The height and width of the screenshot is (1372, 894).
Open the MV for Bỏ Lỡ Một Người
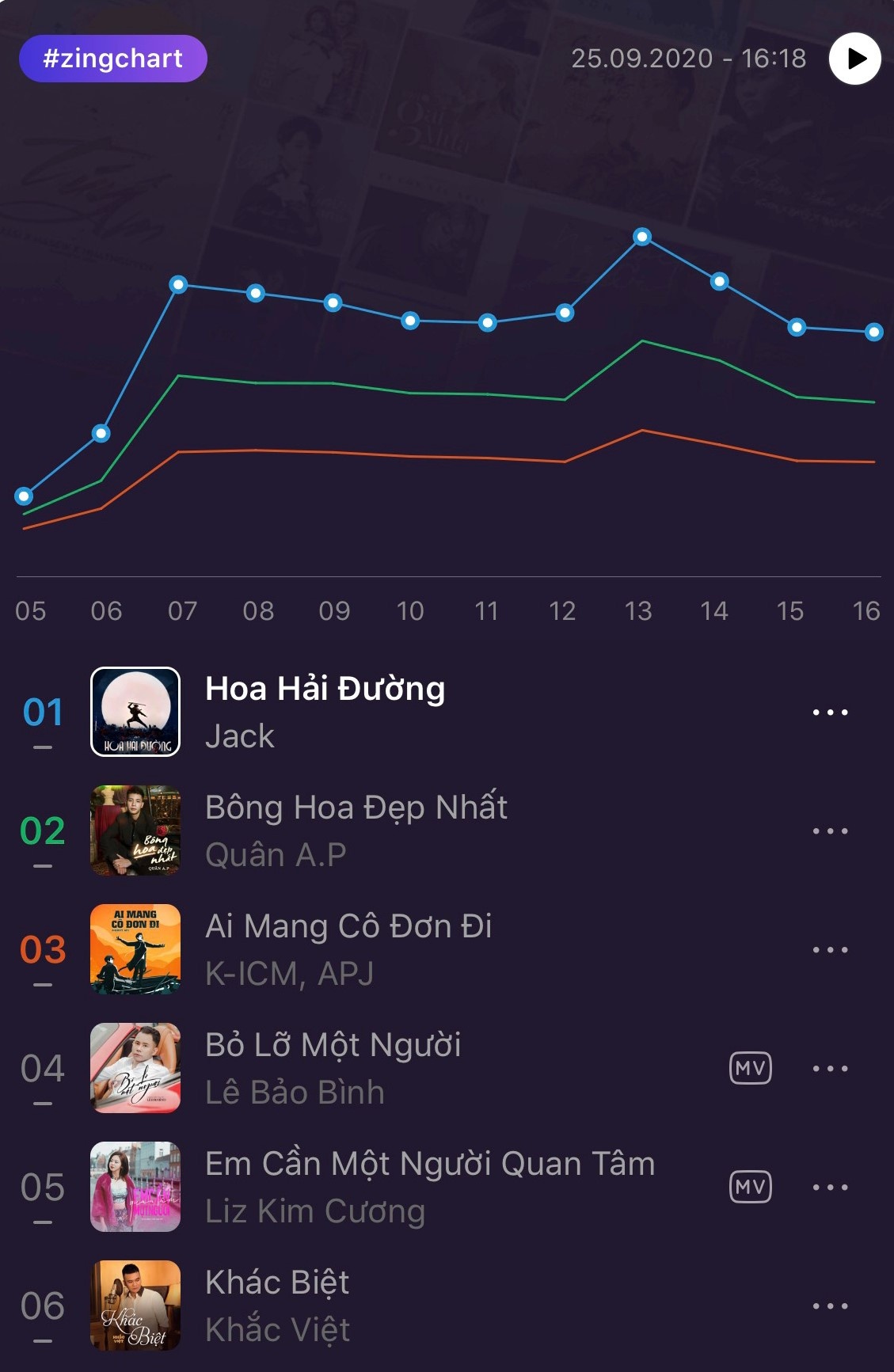coord(749,1067)
